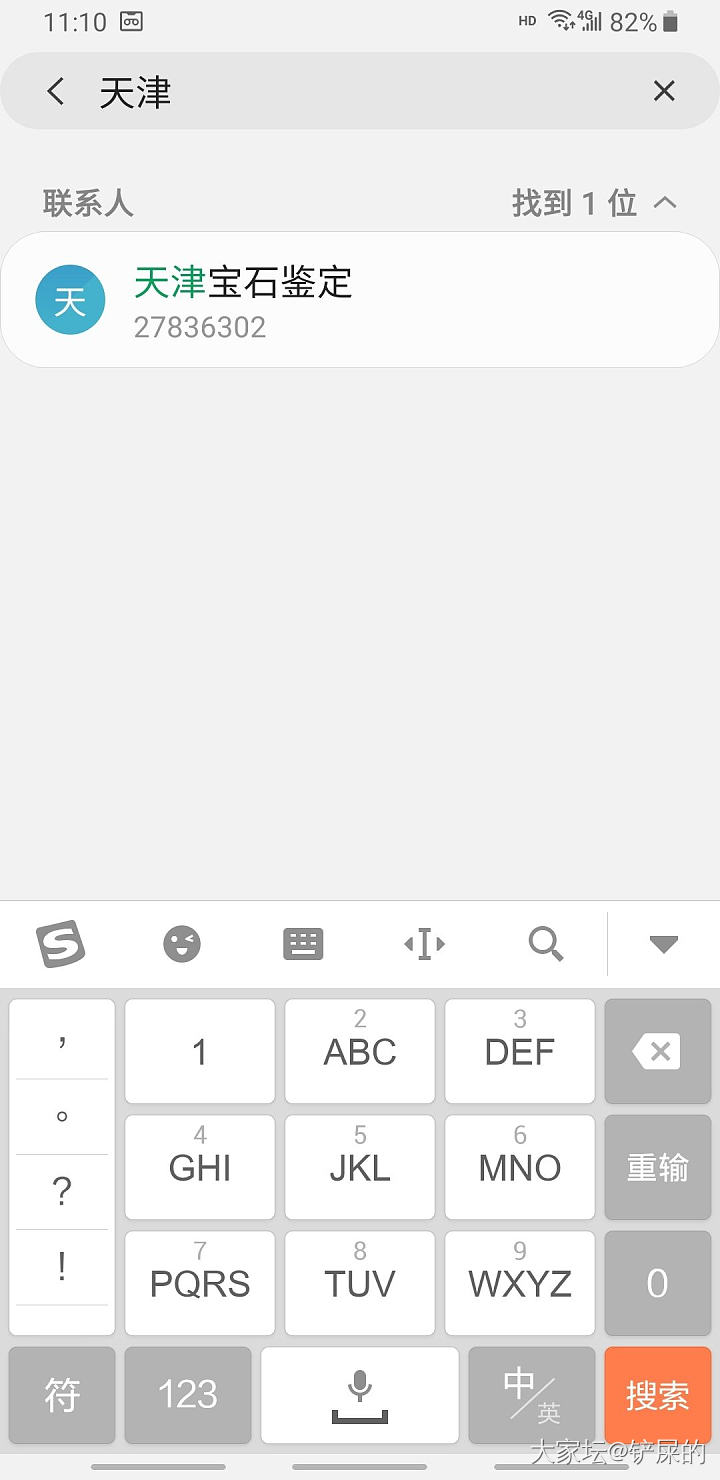Go back from contact search
The height and width of the screenshot is (1480, 720).
[56, 92]
